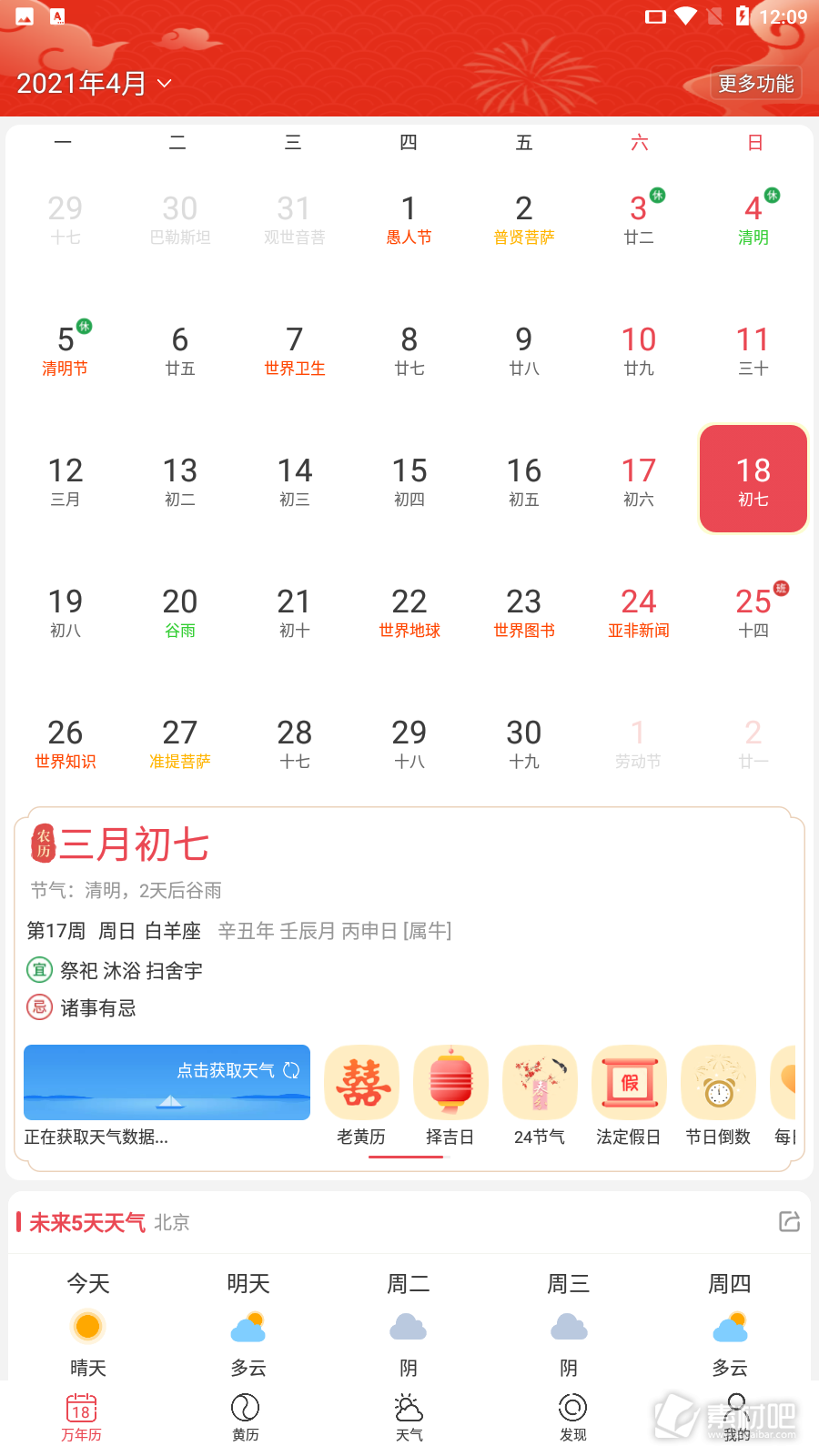The width and height of the screenshot is (819, 1456).
Task: Share the 未来5天天气 forecast
Action: (789, 1222)
